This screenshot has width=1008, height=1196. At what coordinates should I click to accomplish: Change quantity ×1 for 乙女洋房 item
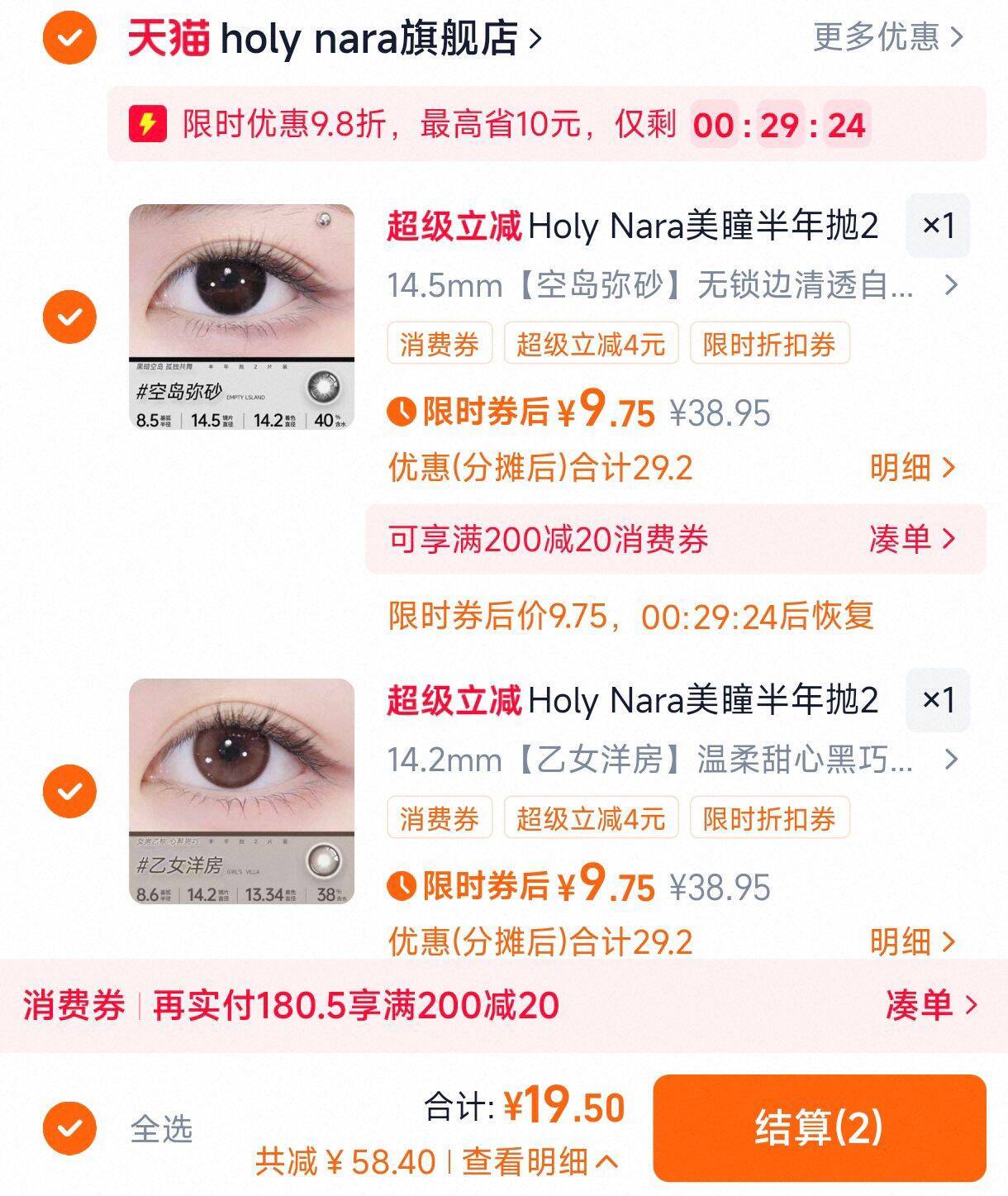click(x=938, y=700)
